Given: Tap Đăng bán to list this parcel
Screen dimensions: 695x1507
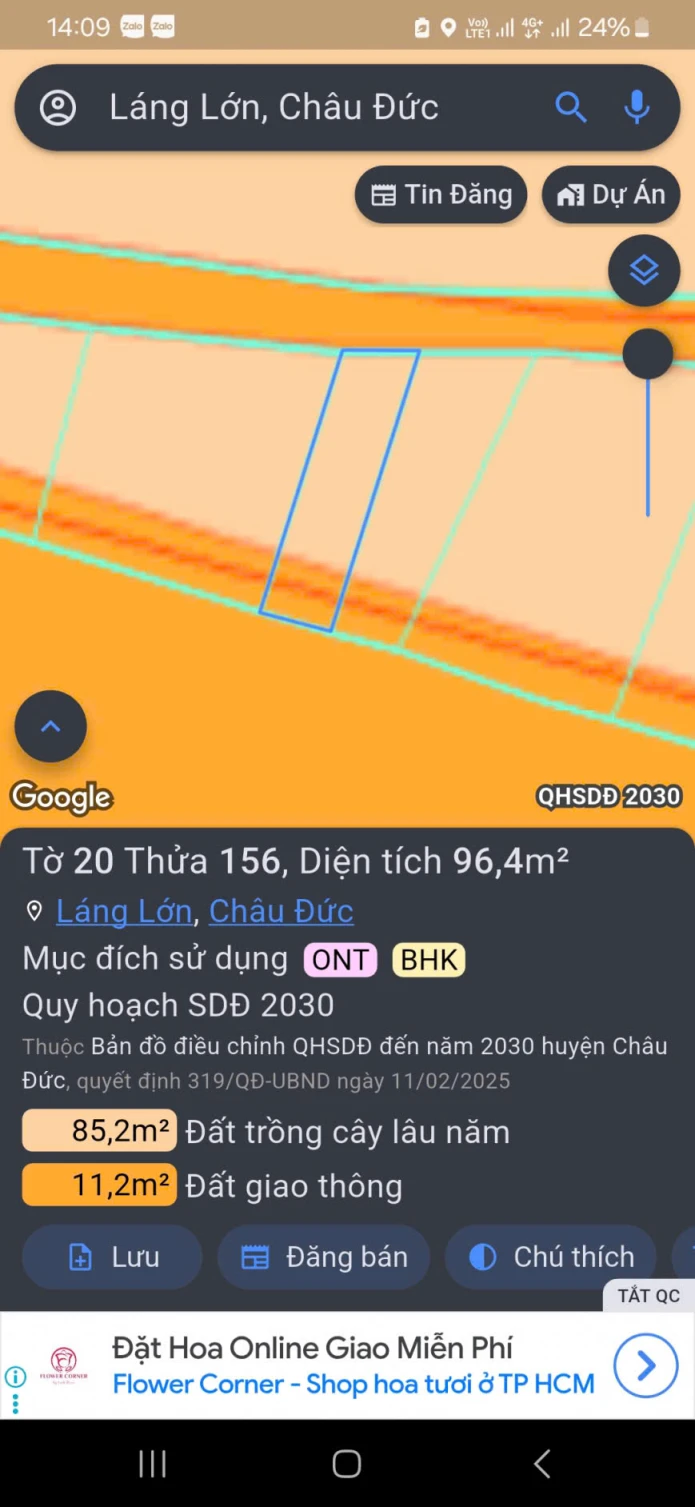Looking at the screenshot, I should pos(324,1257).
